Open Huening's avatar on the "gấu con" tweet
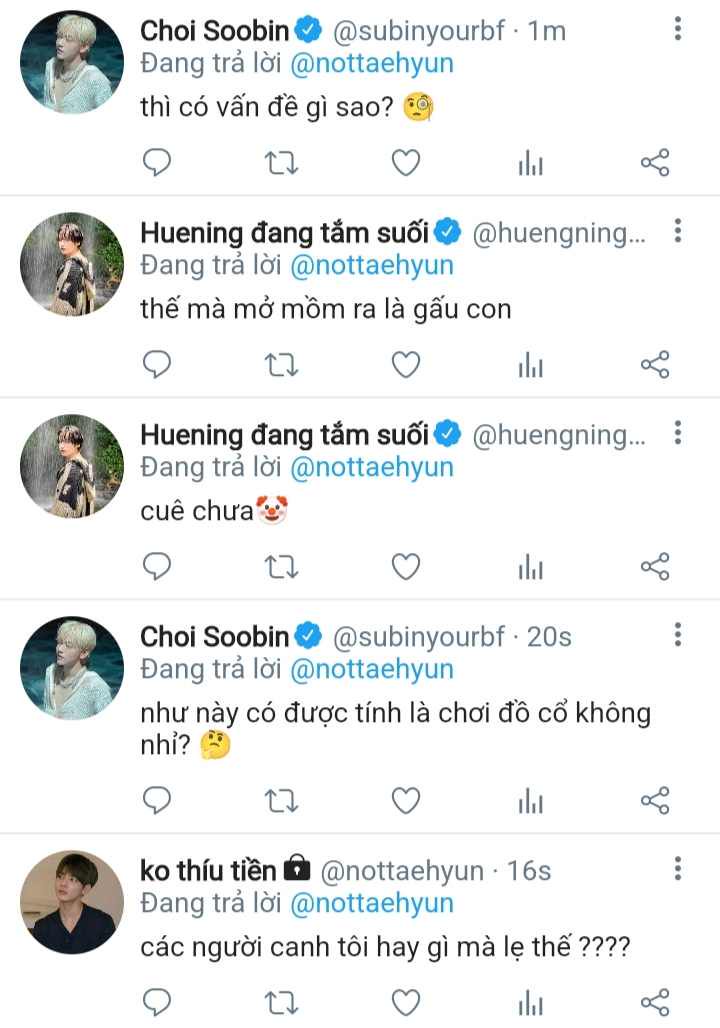720x1028 pixels. pos(72,264)
